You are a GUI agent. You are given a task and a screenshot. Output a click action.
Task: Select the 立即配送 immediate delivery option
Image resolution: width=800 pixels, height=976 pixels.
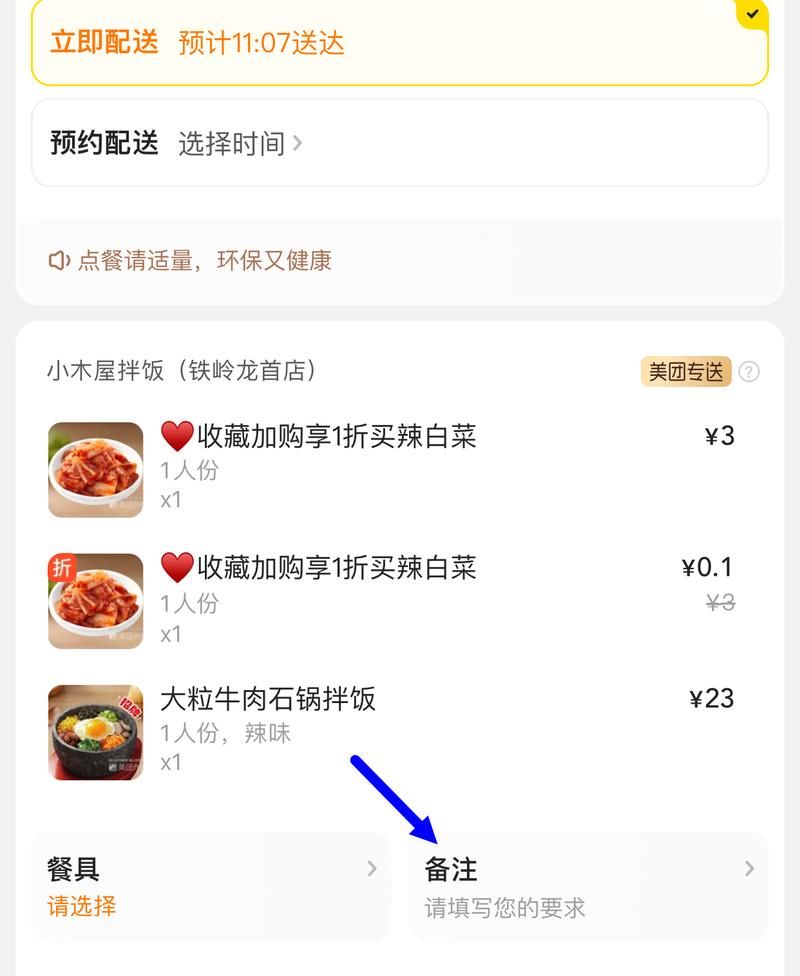400,43
